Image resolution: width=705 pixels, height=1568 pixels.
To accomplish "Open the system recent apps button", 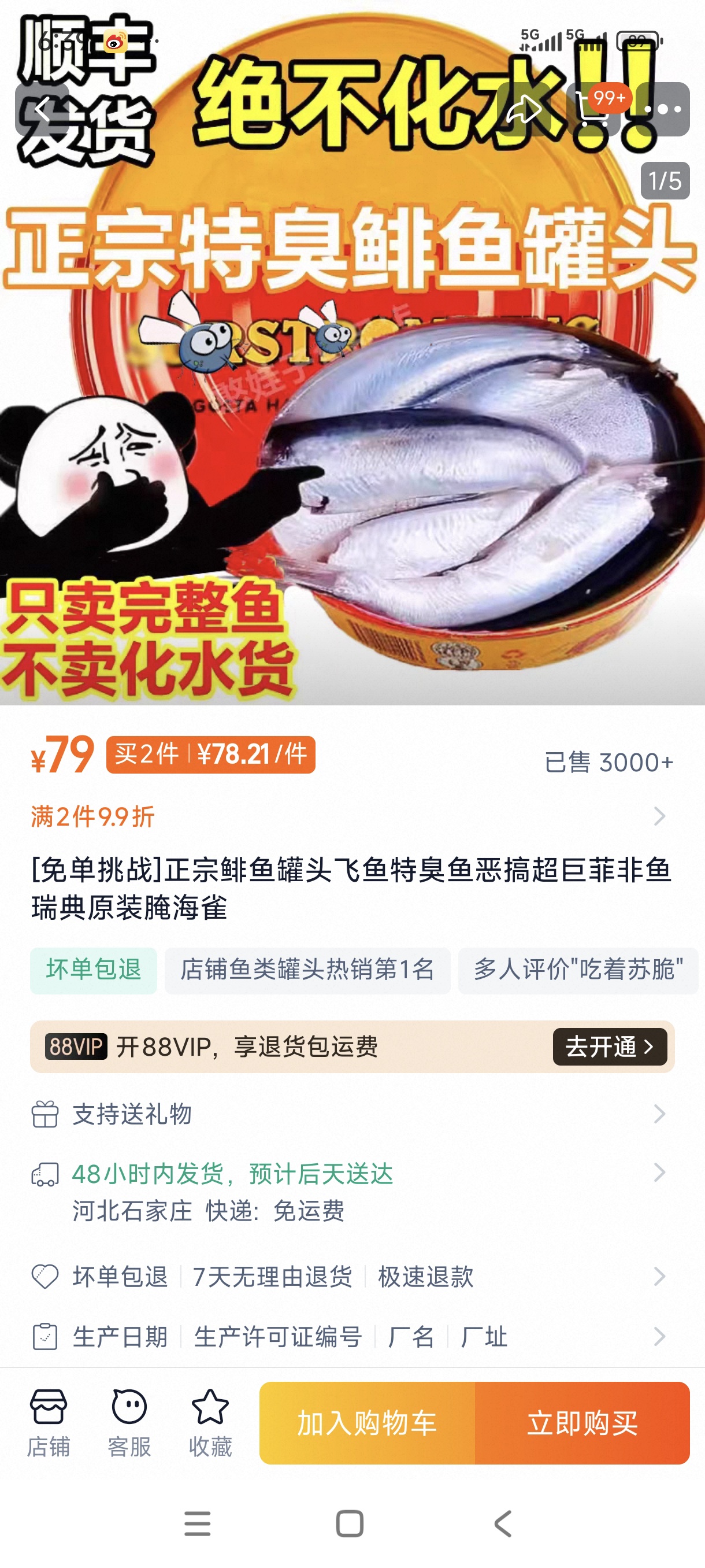I will pyautogui.click(x=198, y=1523).
